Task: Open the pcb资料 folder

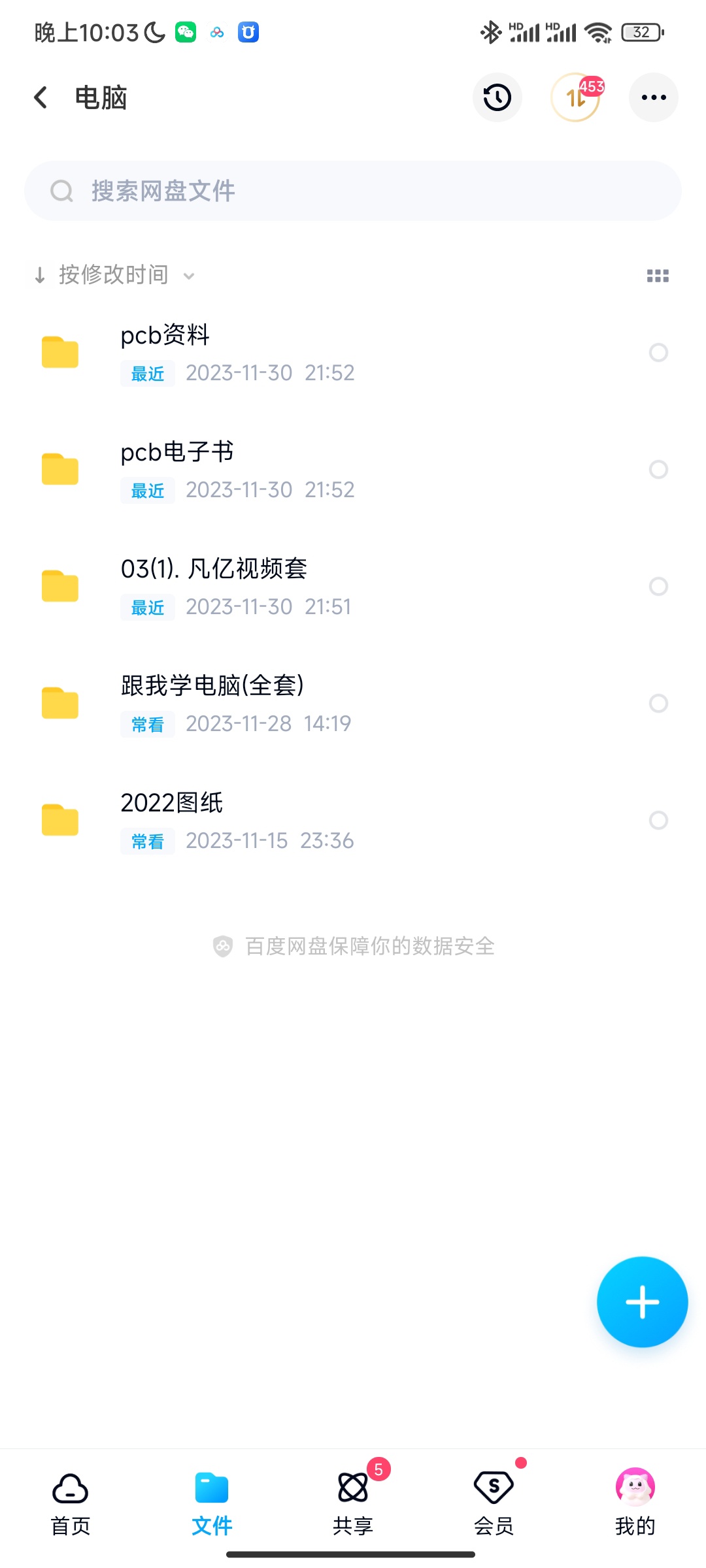Action: tap(261, 353)
